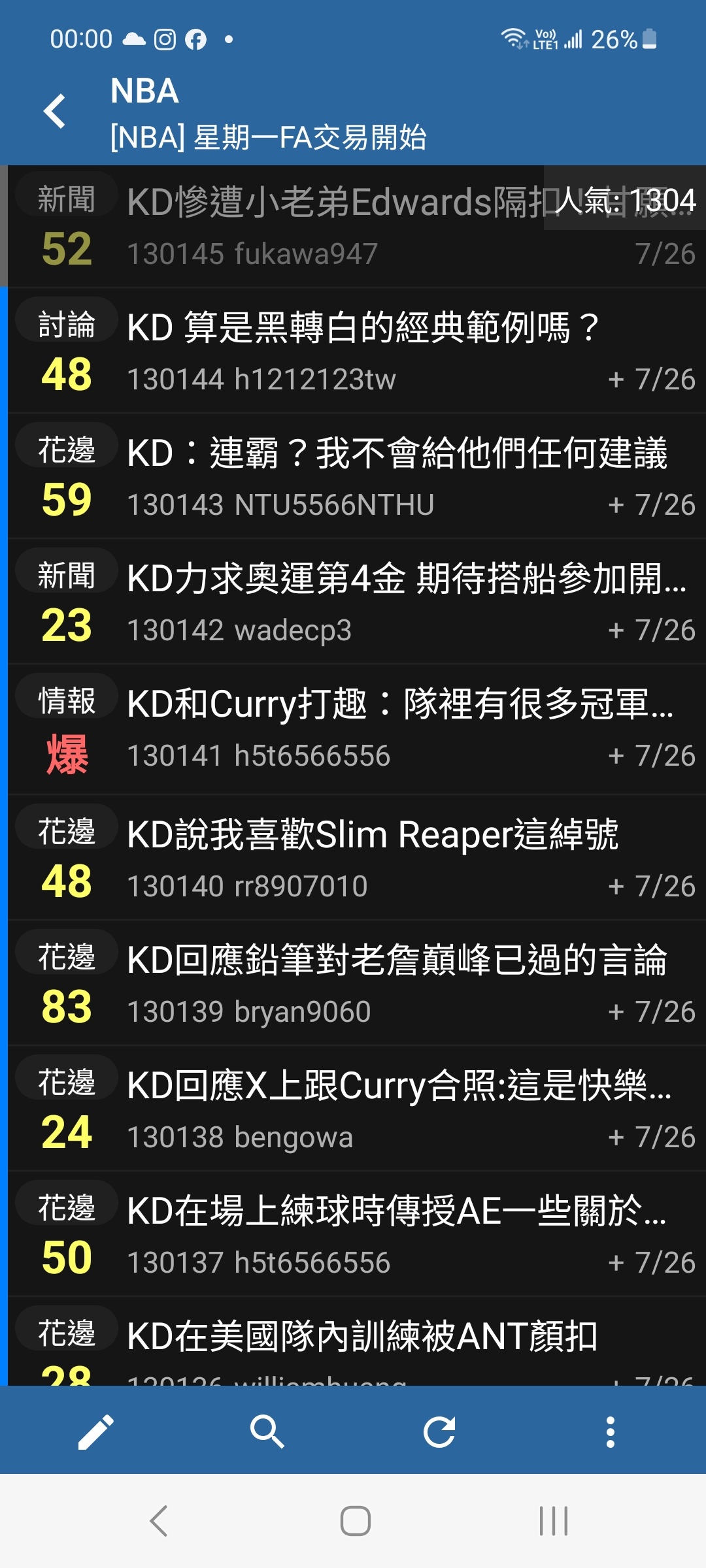Compose a new post with pencil icon
The width and height of the screenshot is (706, 1568).
95,1432
